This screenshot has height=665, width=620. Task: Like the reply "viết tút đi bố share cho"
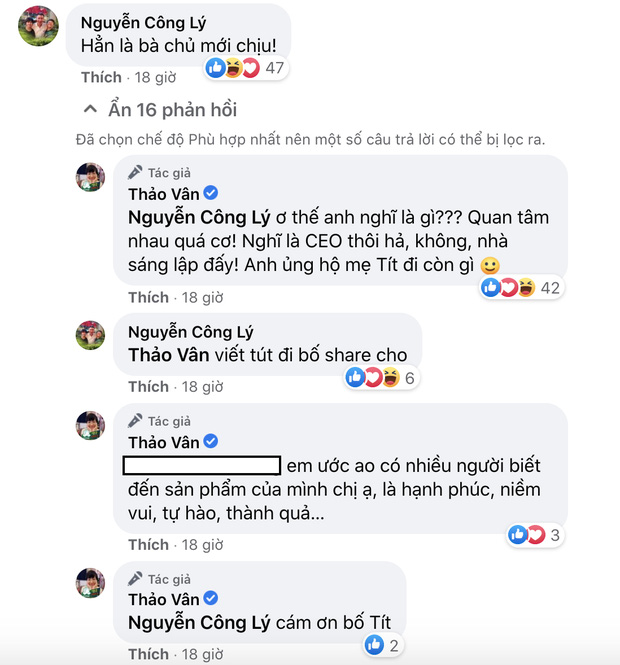(x=148, y=386)
